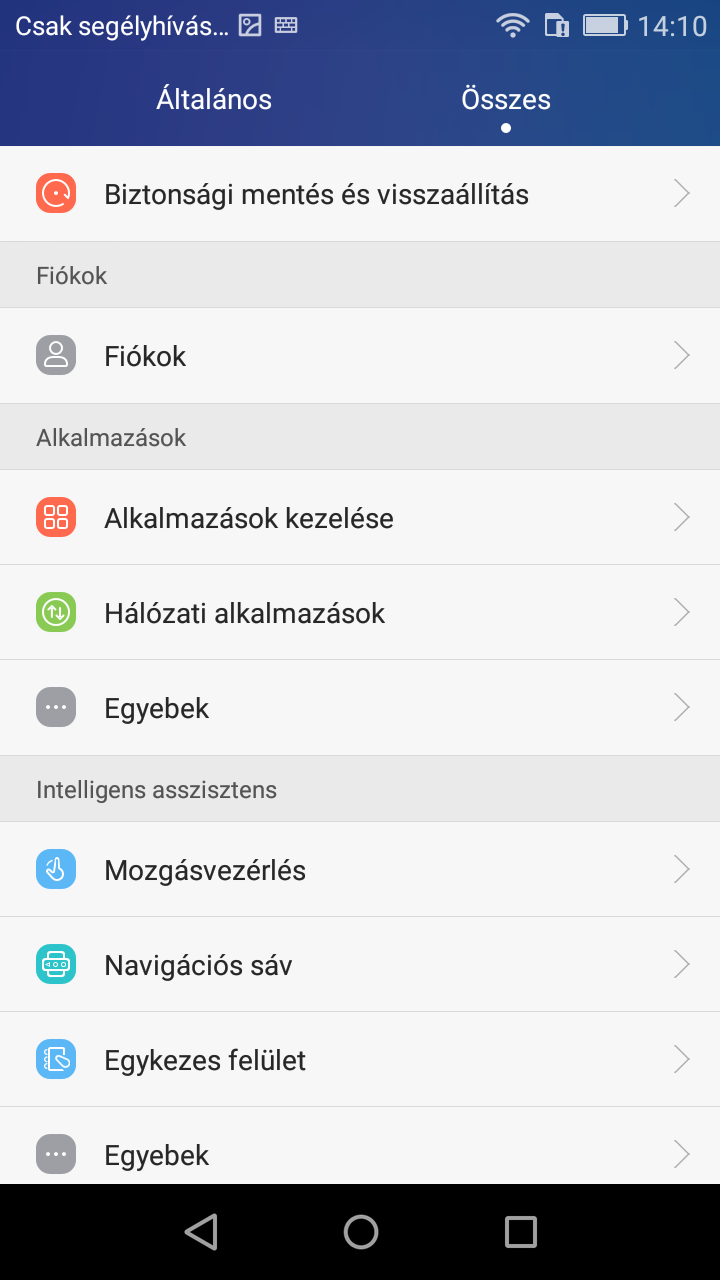This screenshot has width=720, height=1280.
Task: Open Egyebek in the Alkalmazások section
Action: point(360,708)
